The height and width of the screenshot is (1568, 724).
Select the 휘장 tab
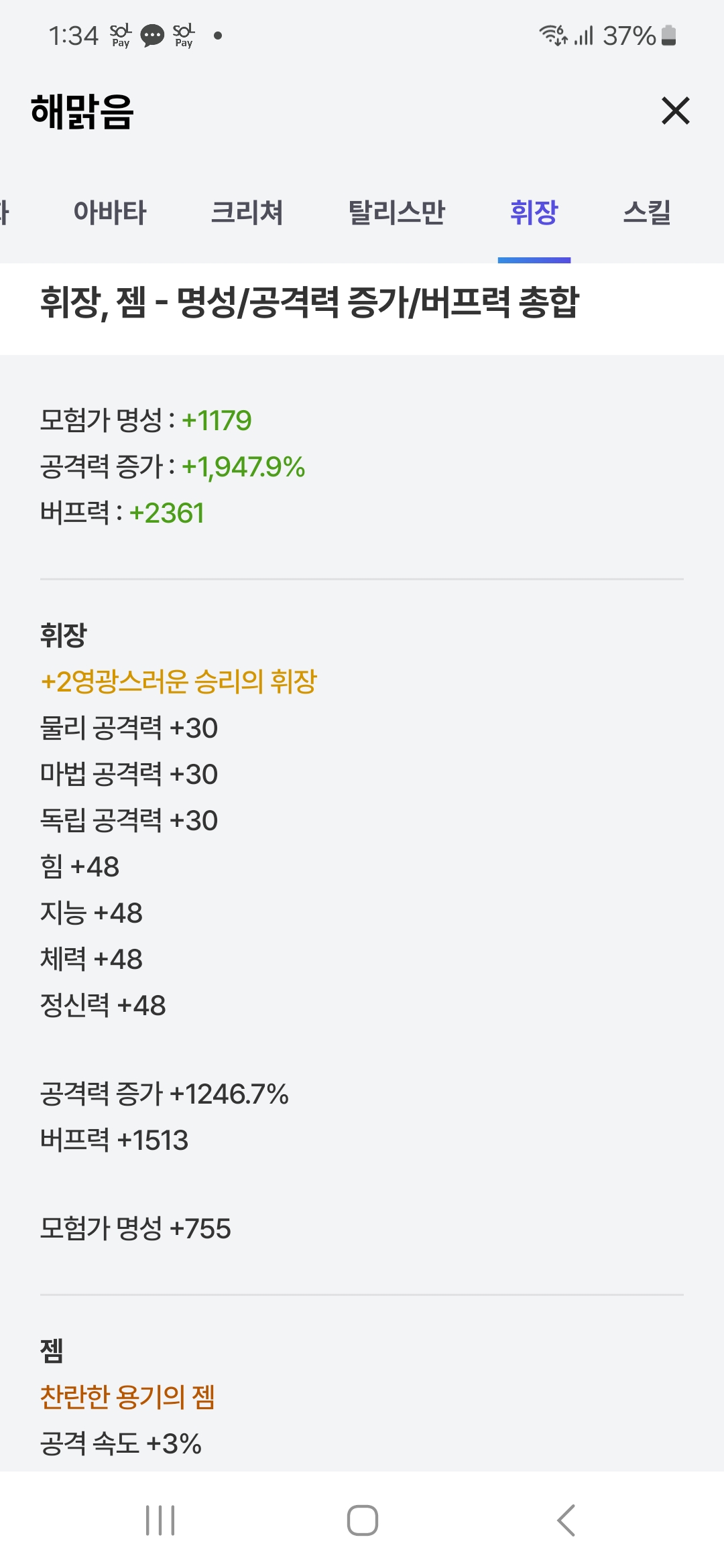[534, 212]
